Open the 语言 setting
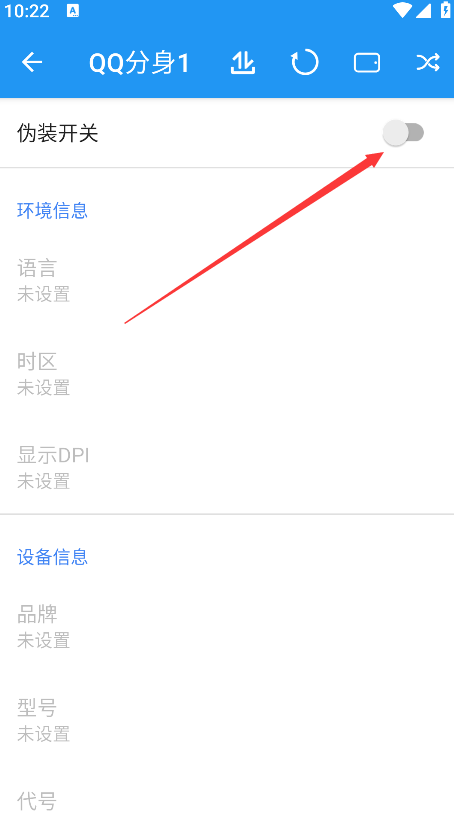 227,281
